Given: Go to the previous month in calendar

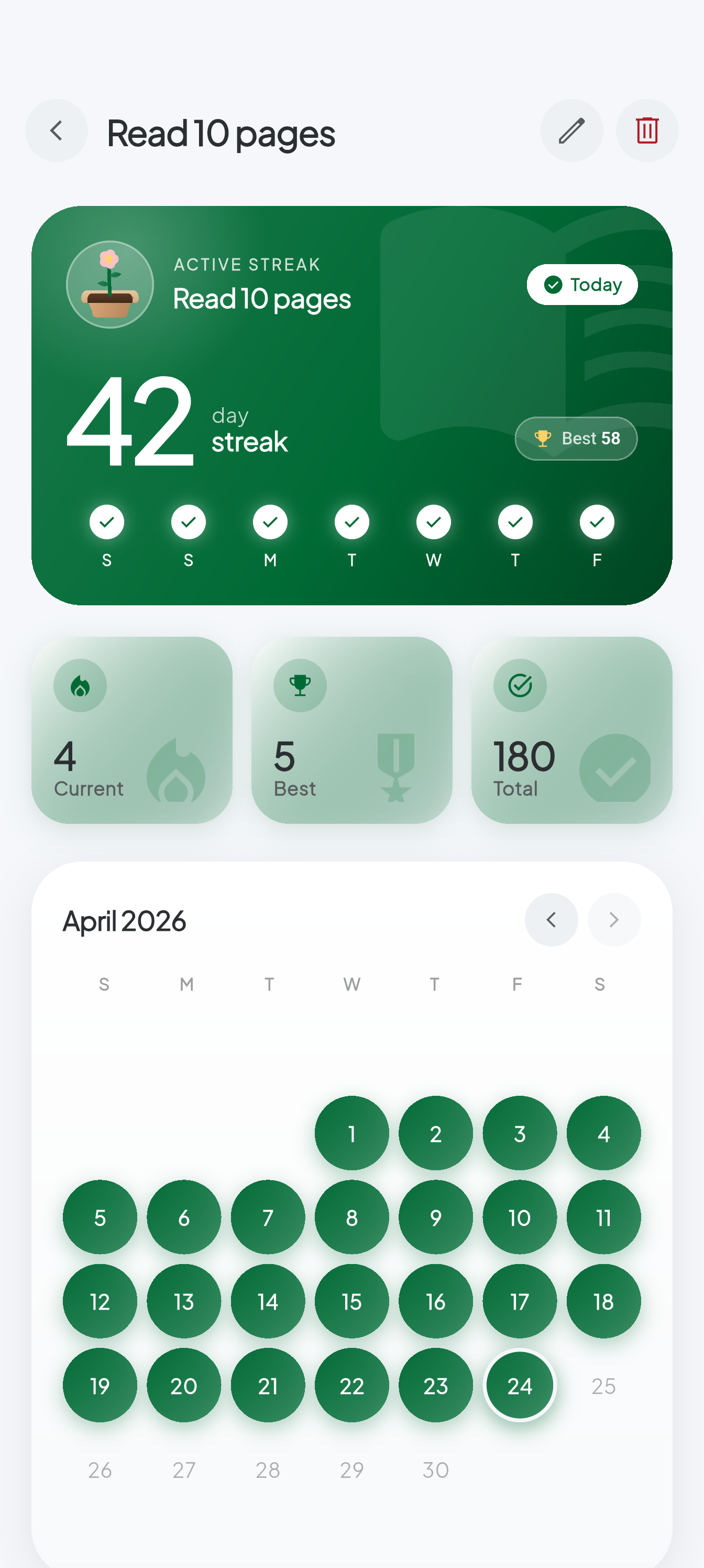Looking at the screenshot, I should 551,920.
